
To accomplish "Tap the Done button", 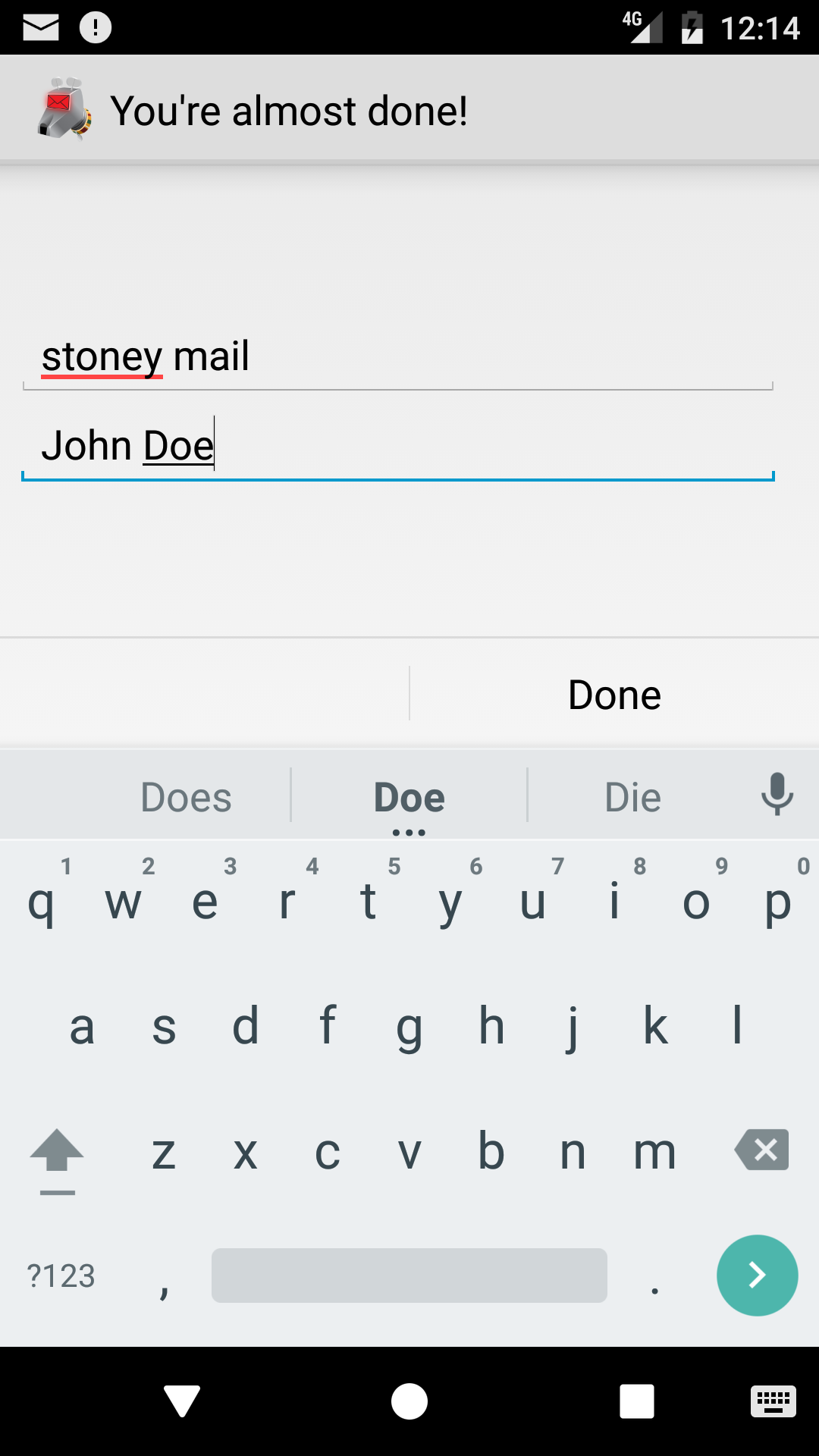I will [x=614, y=695].
